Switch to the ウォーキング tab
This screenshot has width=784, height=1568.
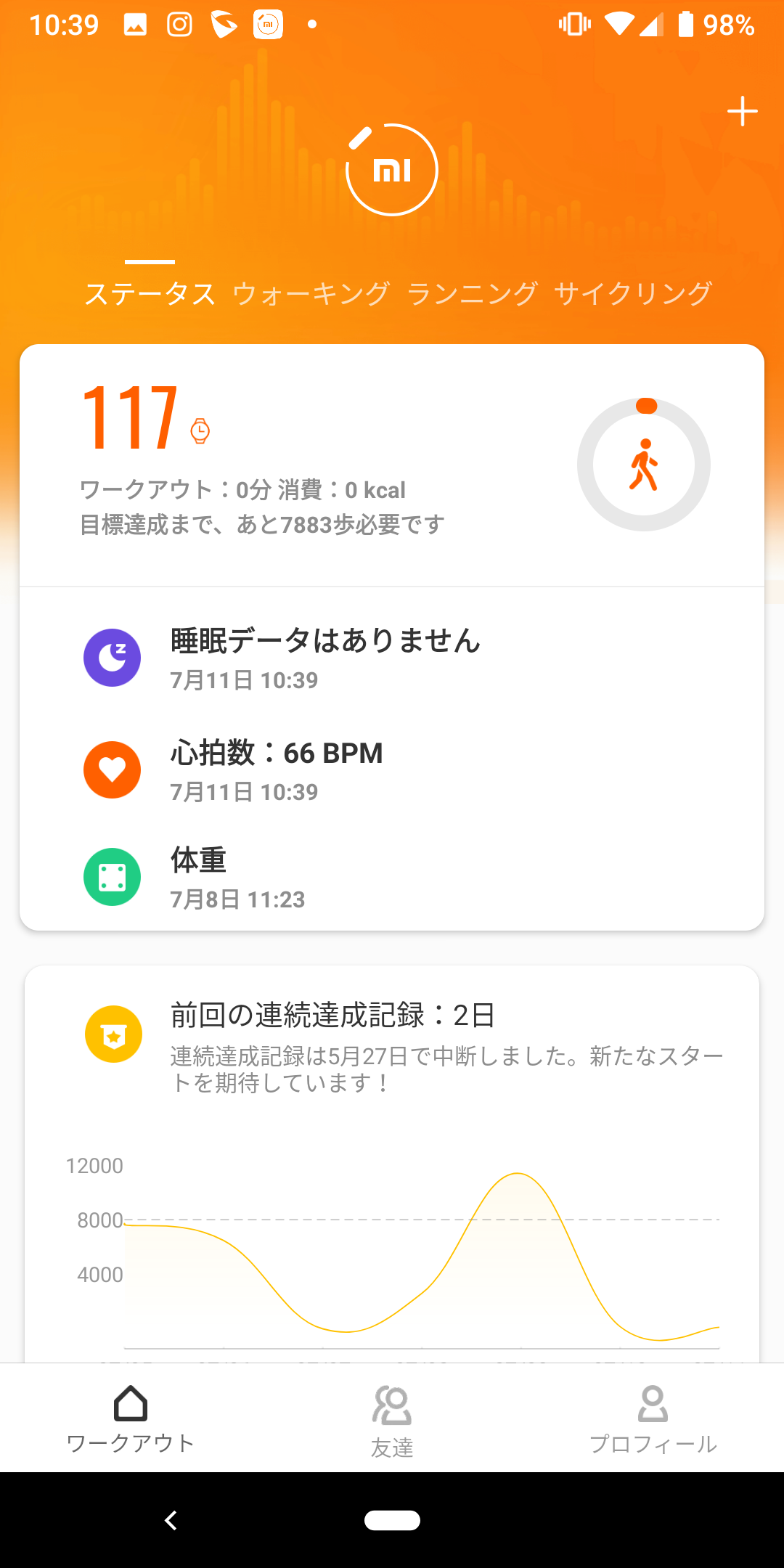311,293
